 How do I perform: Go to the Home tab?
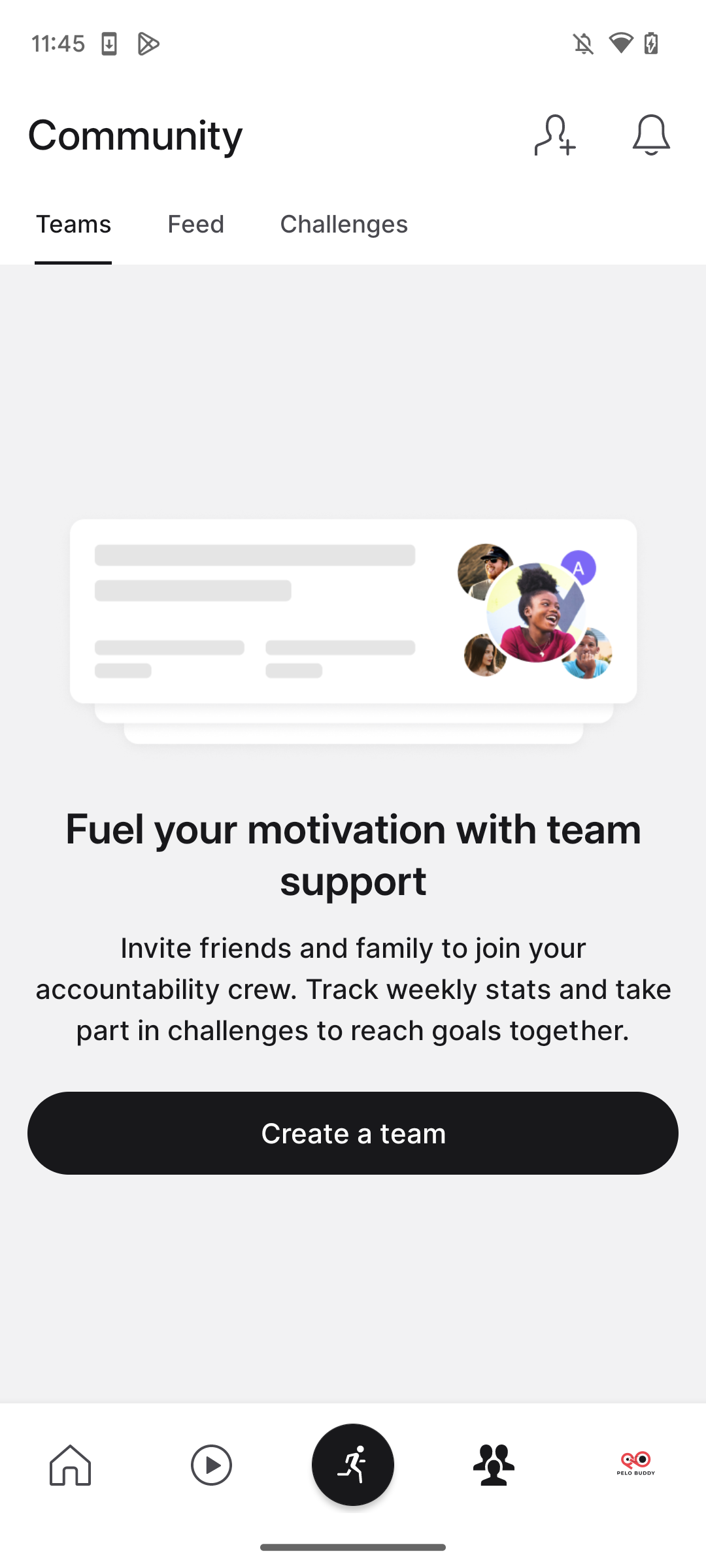[71, 1465]
